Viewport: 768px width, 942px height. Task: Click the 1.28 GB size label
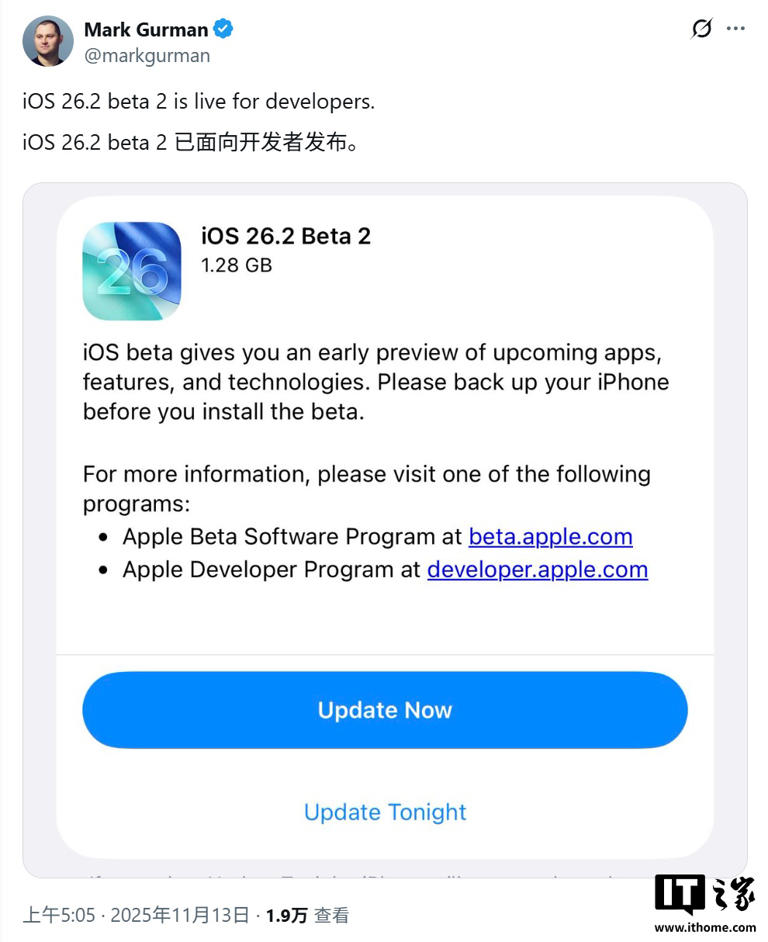pyautogui.click(x=237, y=266)
